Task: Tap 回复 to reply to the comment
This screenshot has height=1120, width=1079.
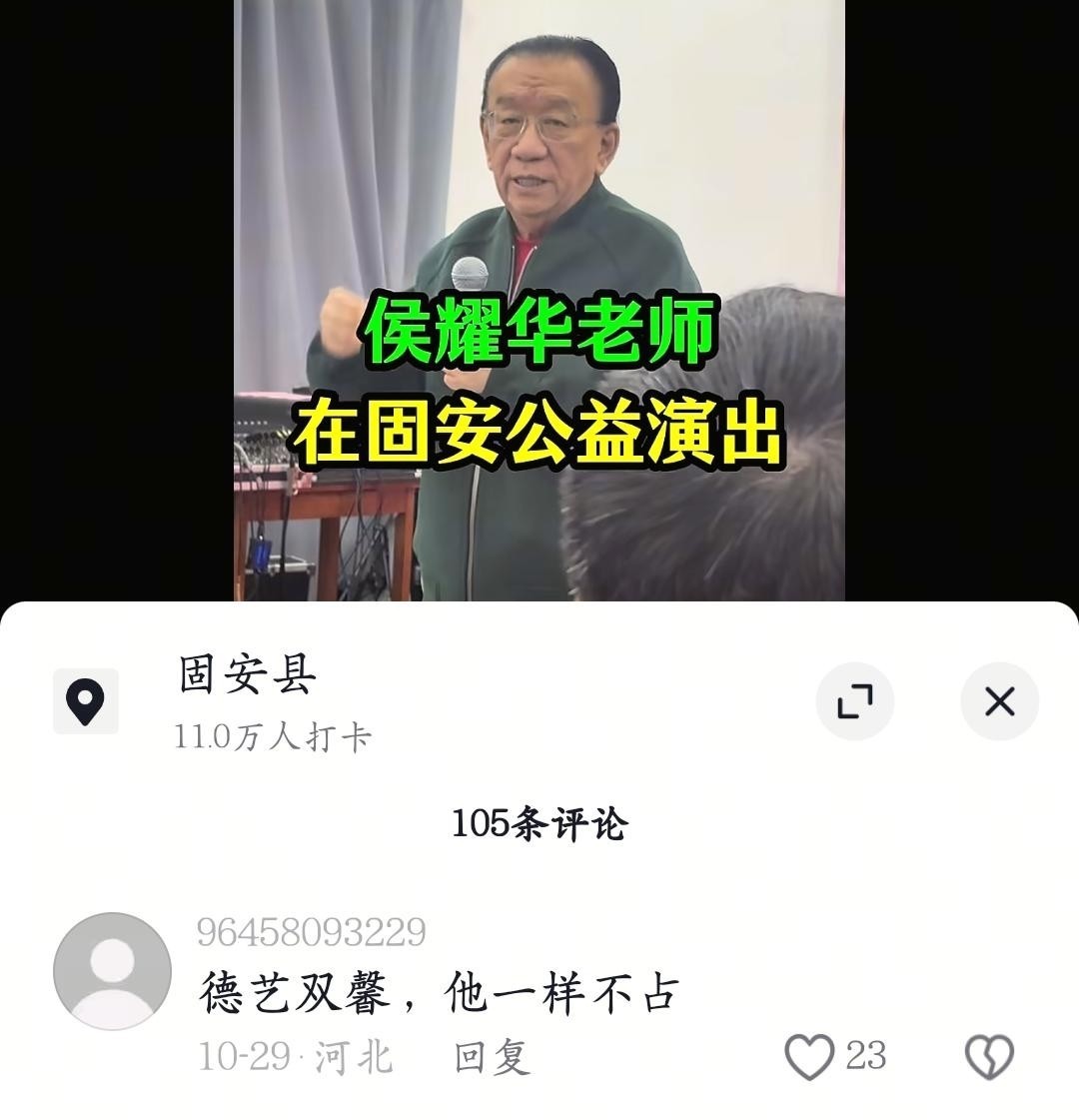Action: tap(492, 1057)
